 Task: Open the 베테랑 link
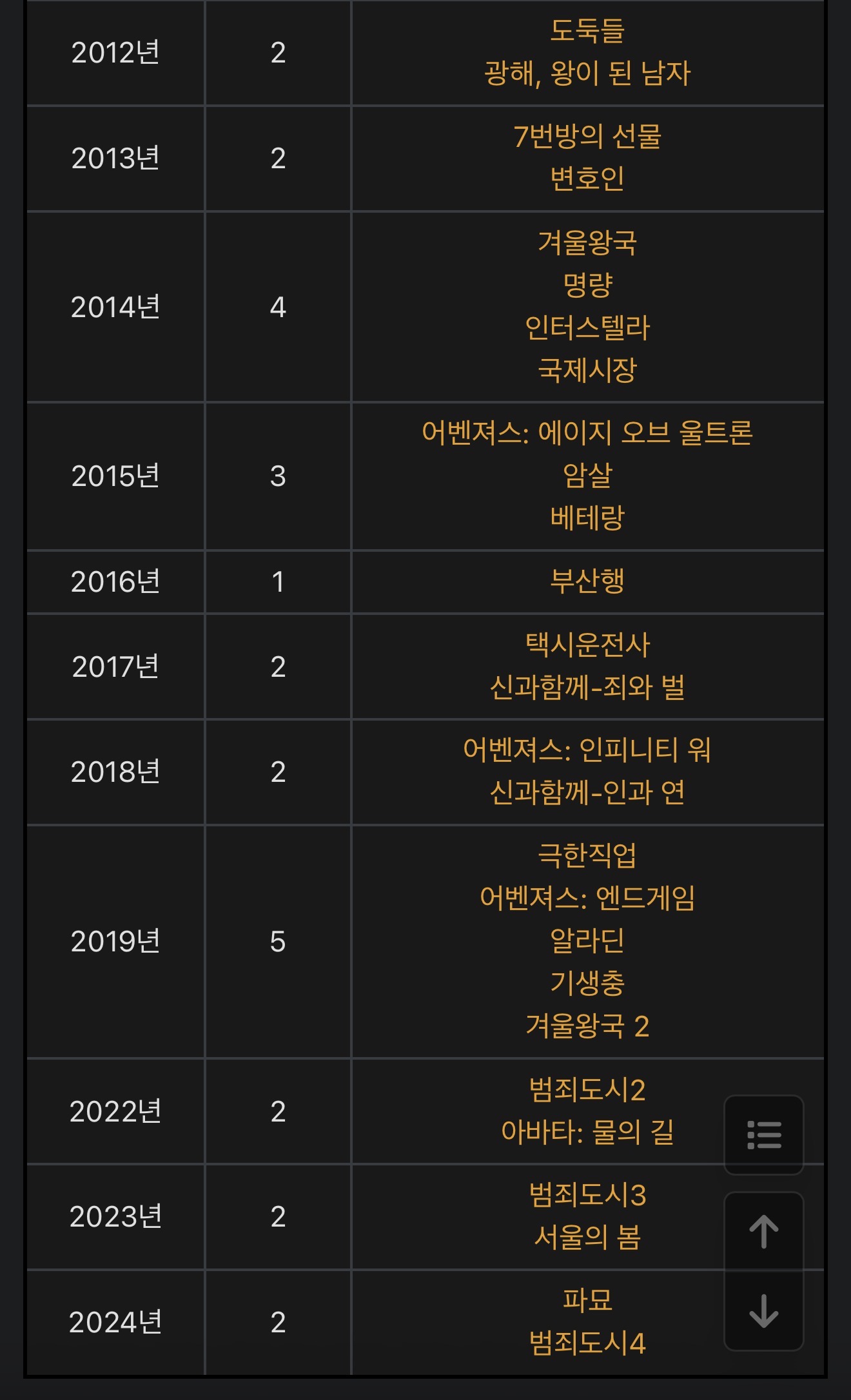point(587,518)
